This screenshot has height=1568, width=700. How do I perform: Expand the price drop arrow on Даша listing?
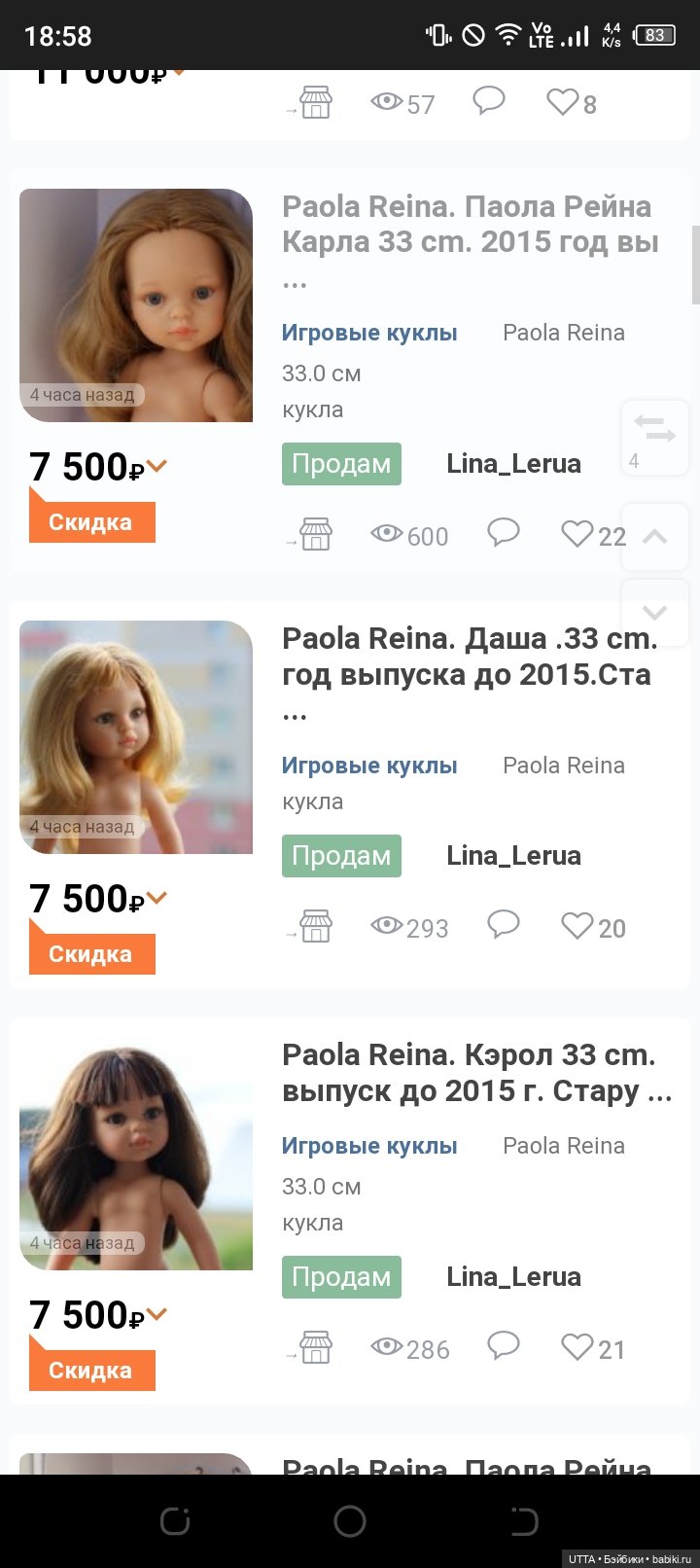[x=157, y=898]
